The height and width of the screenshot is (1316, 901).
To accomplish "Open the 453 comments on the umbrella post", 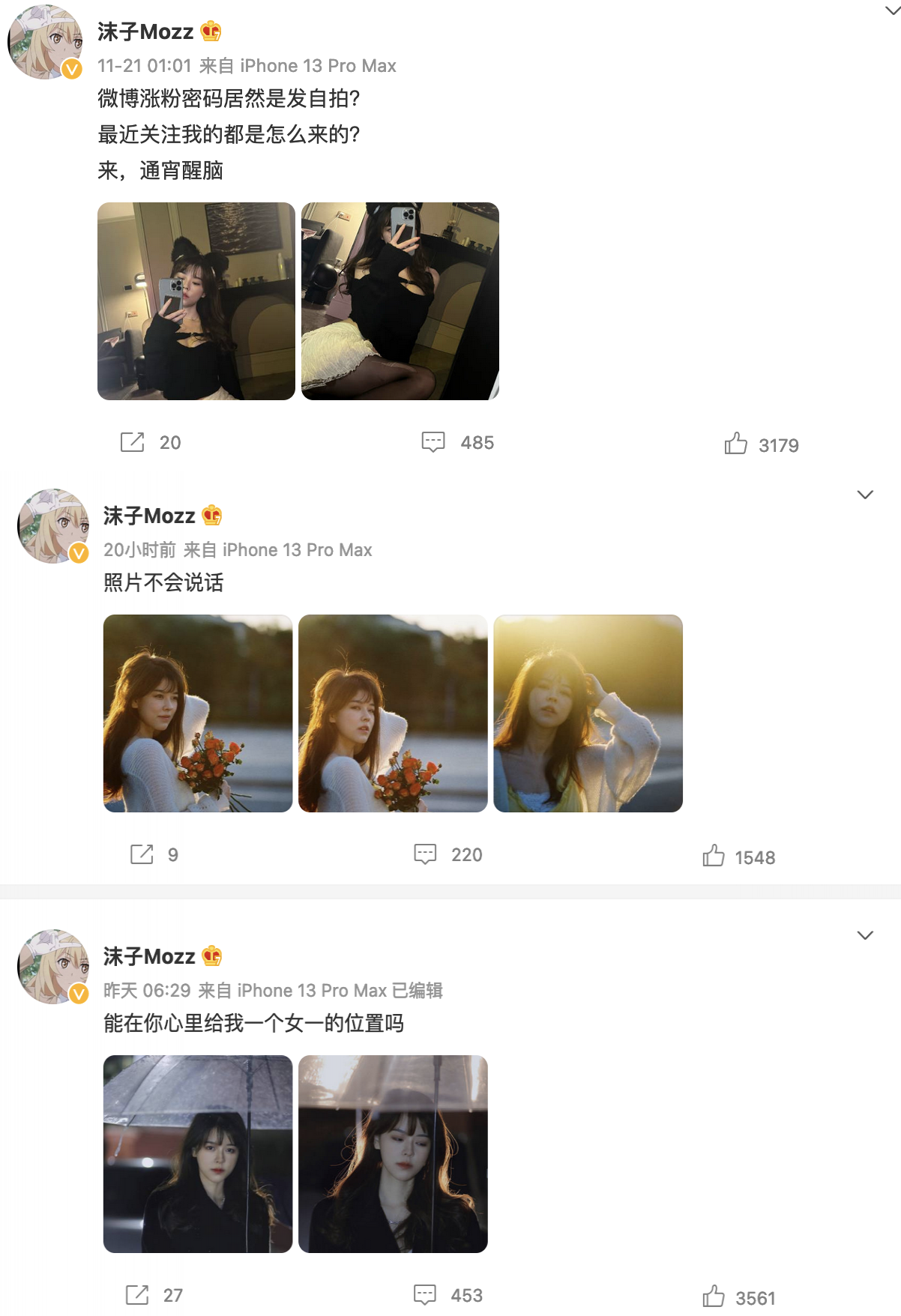I will (426, 1295).
